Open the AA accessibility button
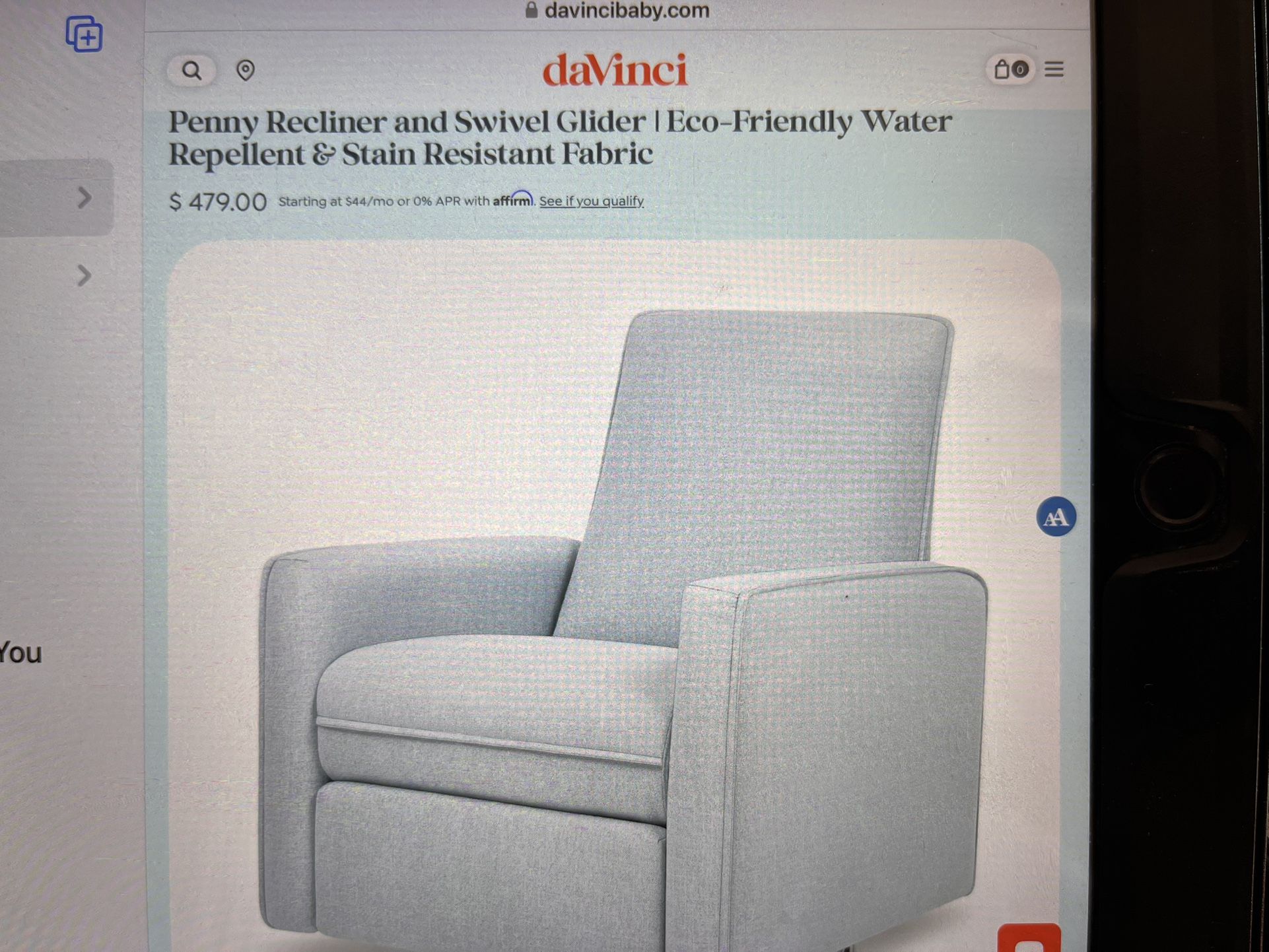 [1056, 517]
